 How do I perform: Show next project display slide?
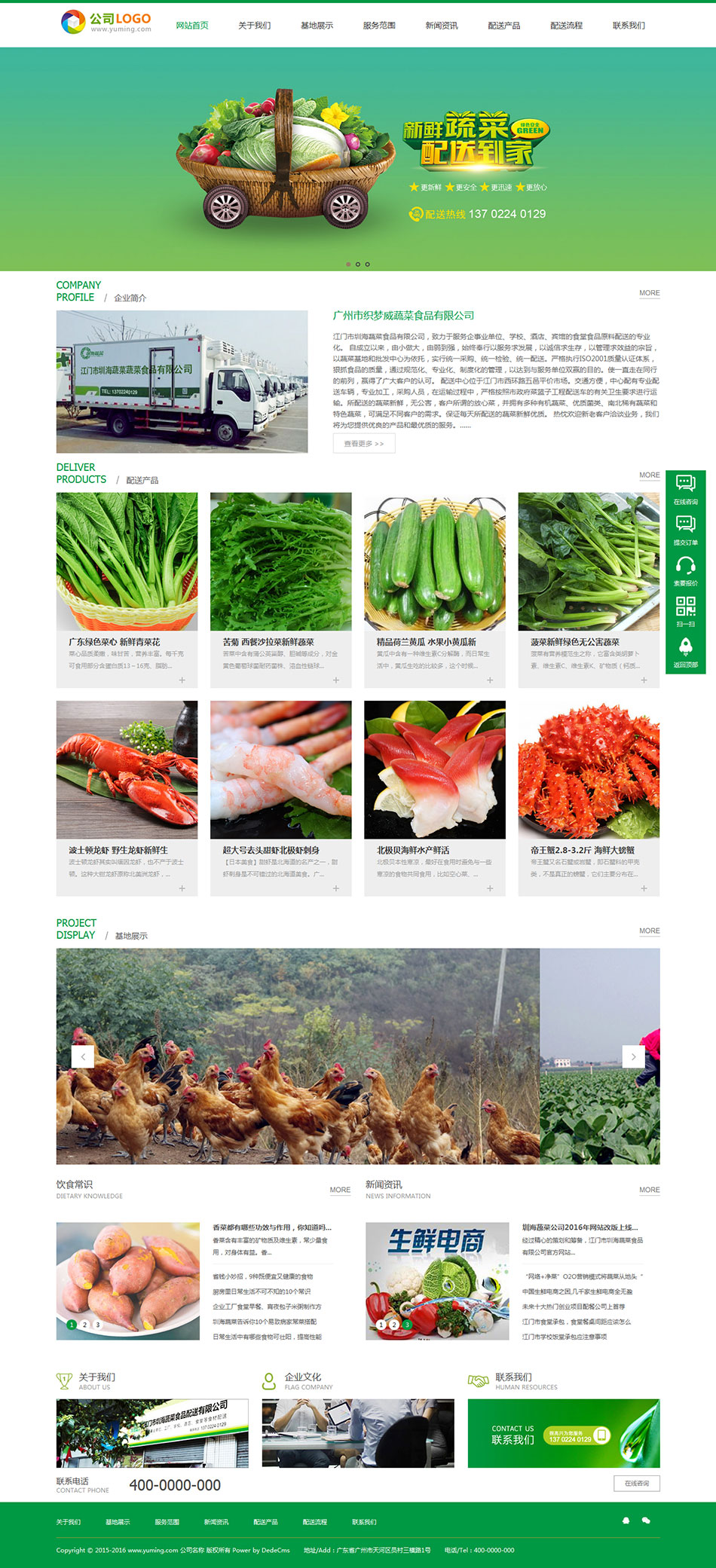tap(633, 1056)
